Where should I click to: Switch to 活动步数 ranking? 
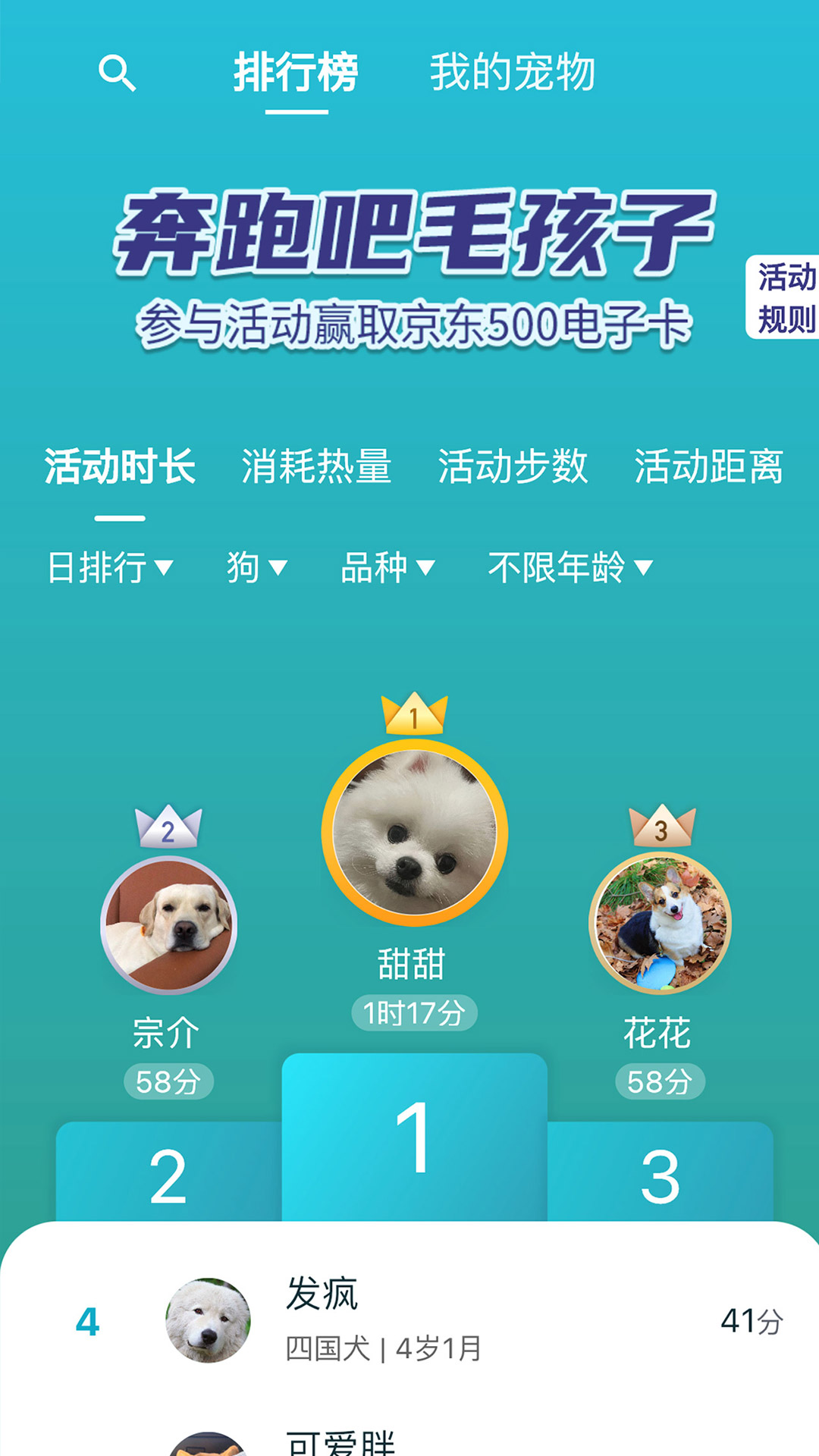point(513,466)
